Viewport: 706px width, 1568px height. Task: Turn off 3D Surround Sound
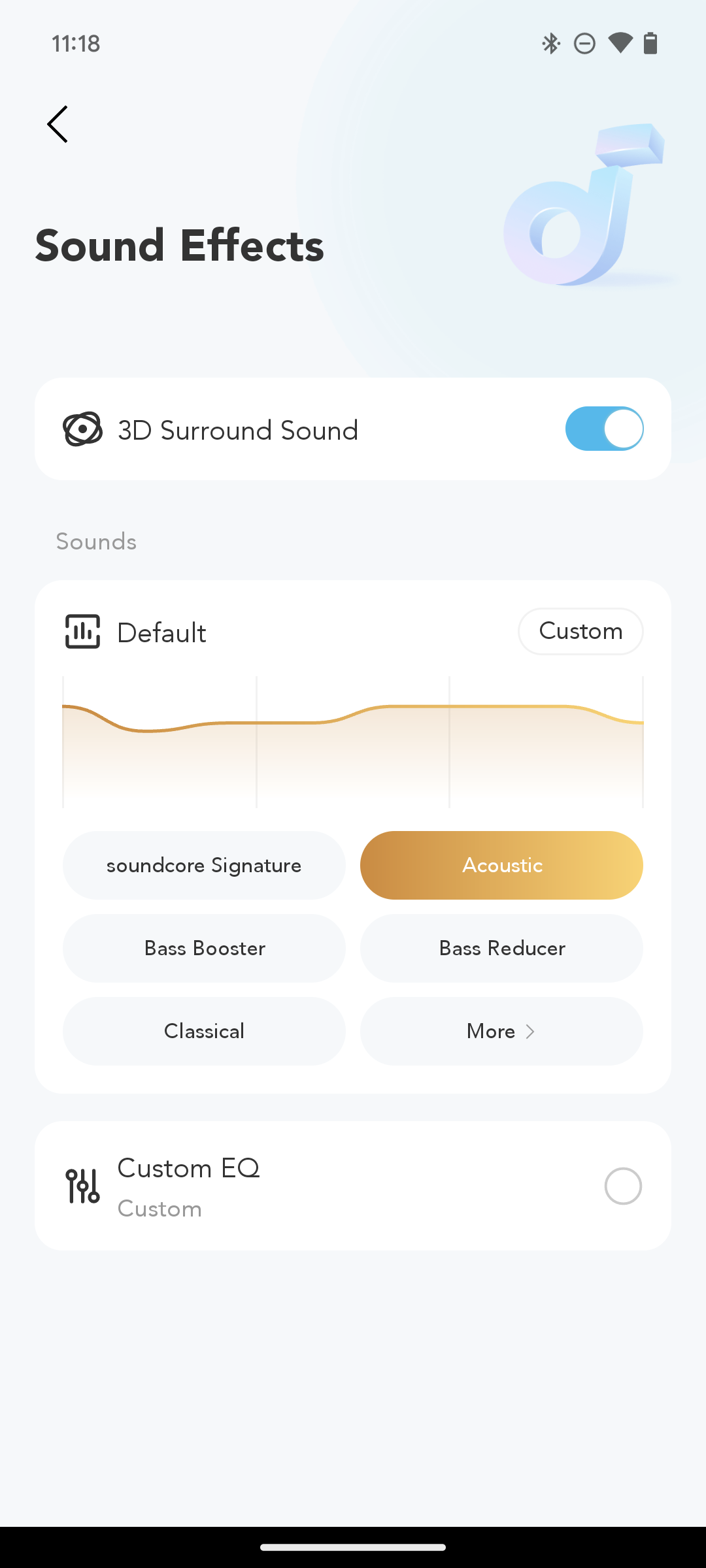[x=604, y=429]
